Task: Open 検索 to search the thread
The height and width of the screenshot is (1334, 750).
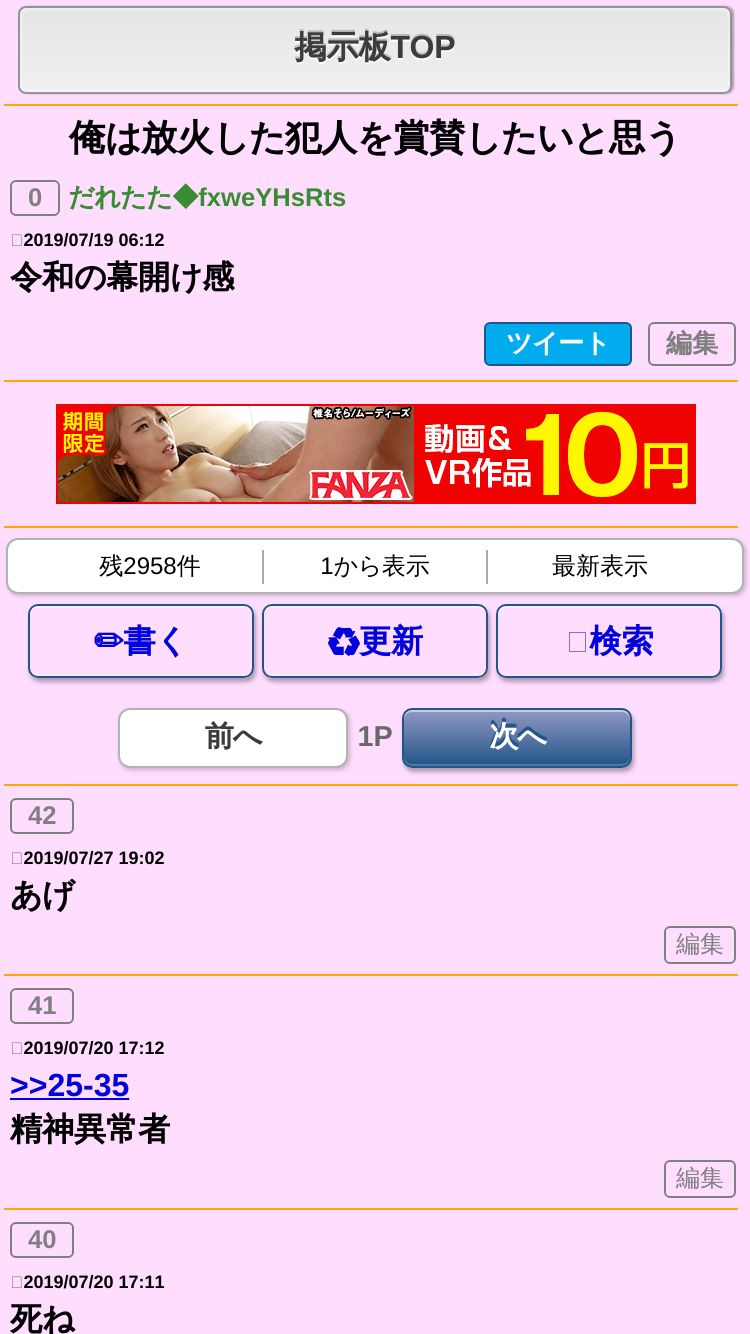Action: pyautogui.click(x=609, y=641)
